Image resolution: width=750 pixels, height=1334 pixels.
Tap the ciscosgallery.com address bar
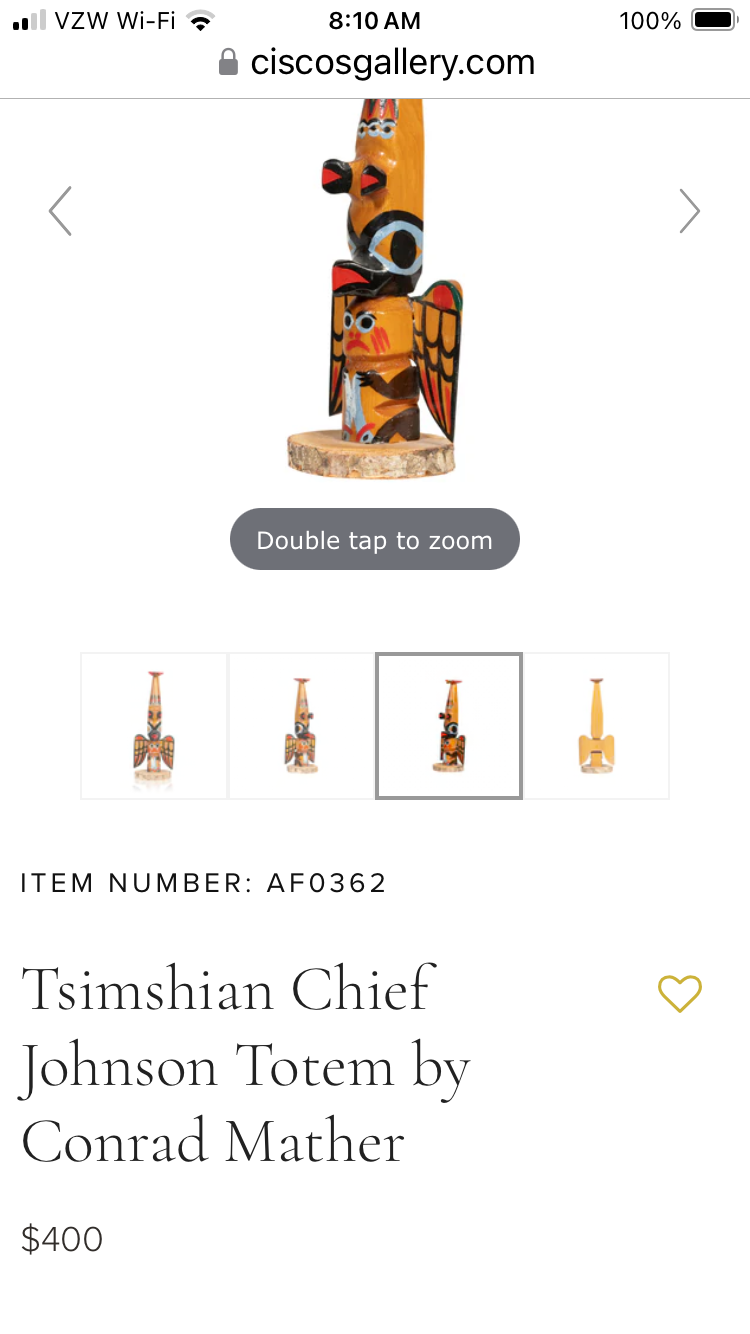point(376,63)
